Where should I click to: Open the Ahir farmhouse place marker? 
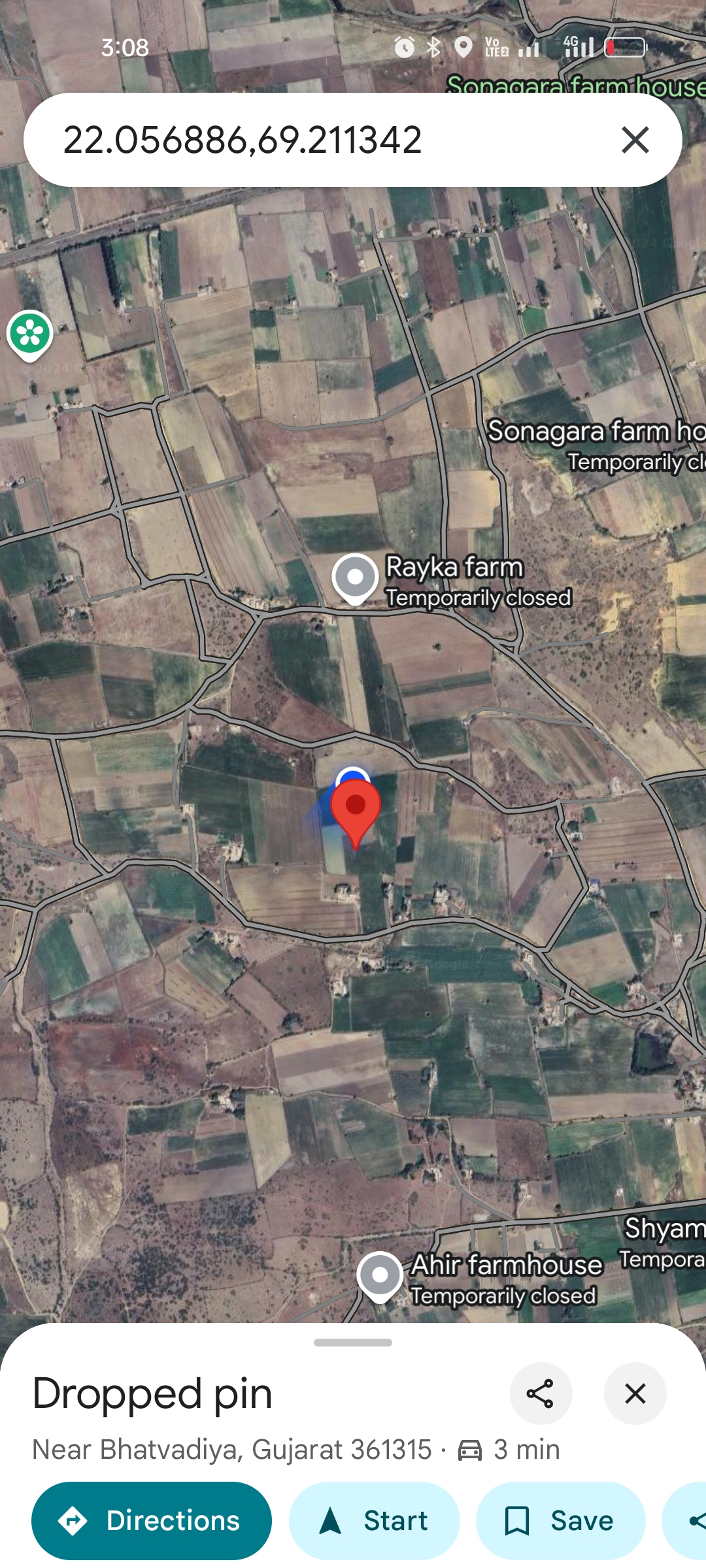380,1275
